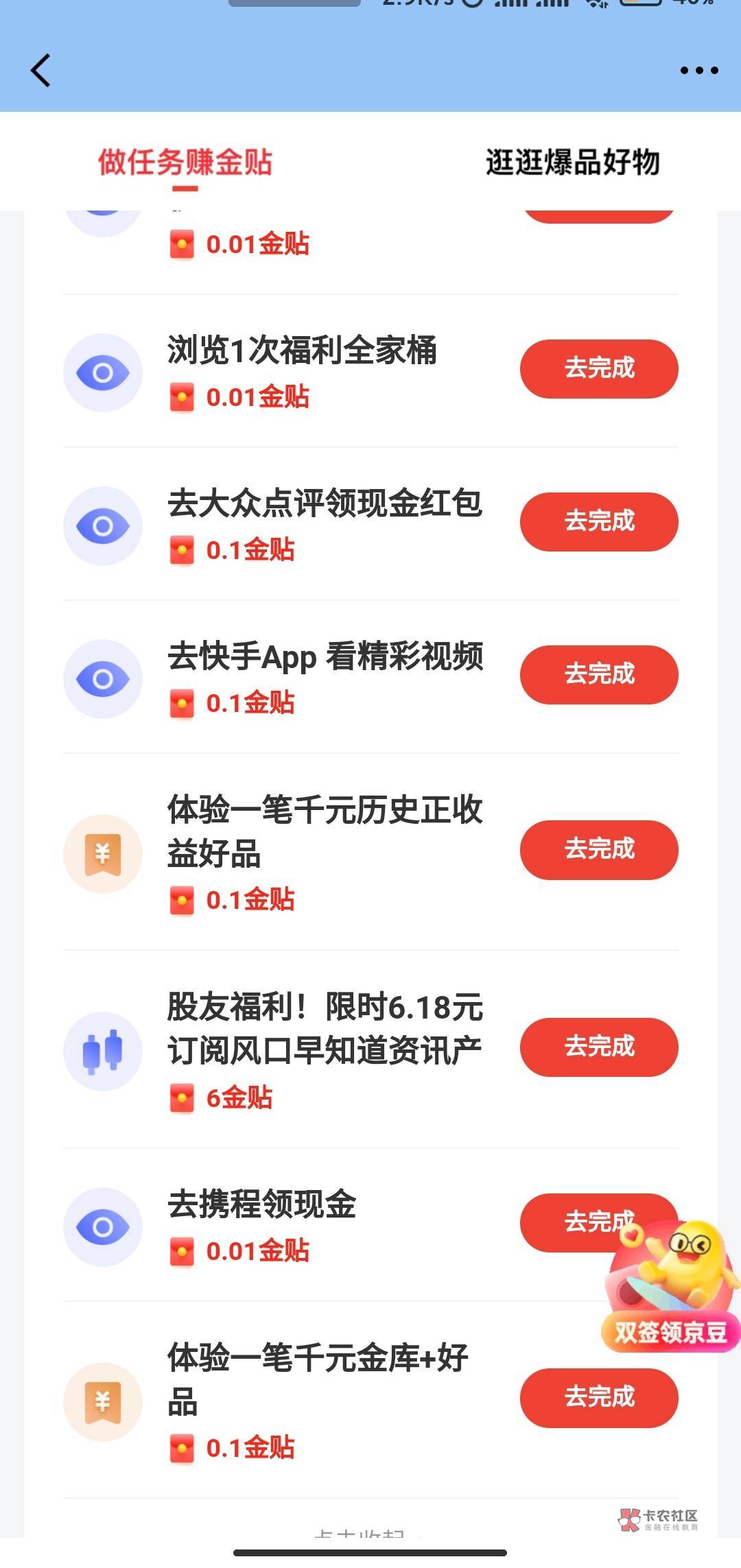Tap 去完成 for 去大众点评领现金红包
This screenshot has height=1568, width=741.
click(x=598, y=521)
